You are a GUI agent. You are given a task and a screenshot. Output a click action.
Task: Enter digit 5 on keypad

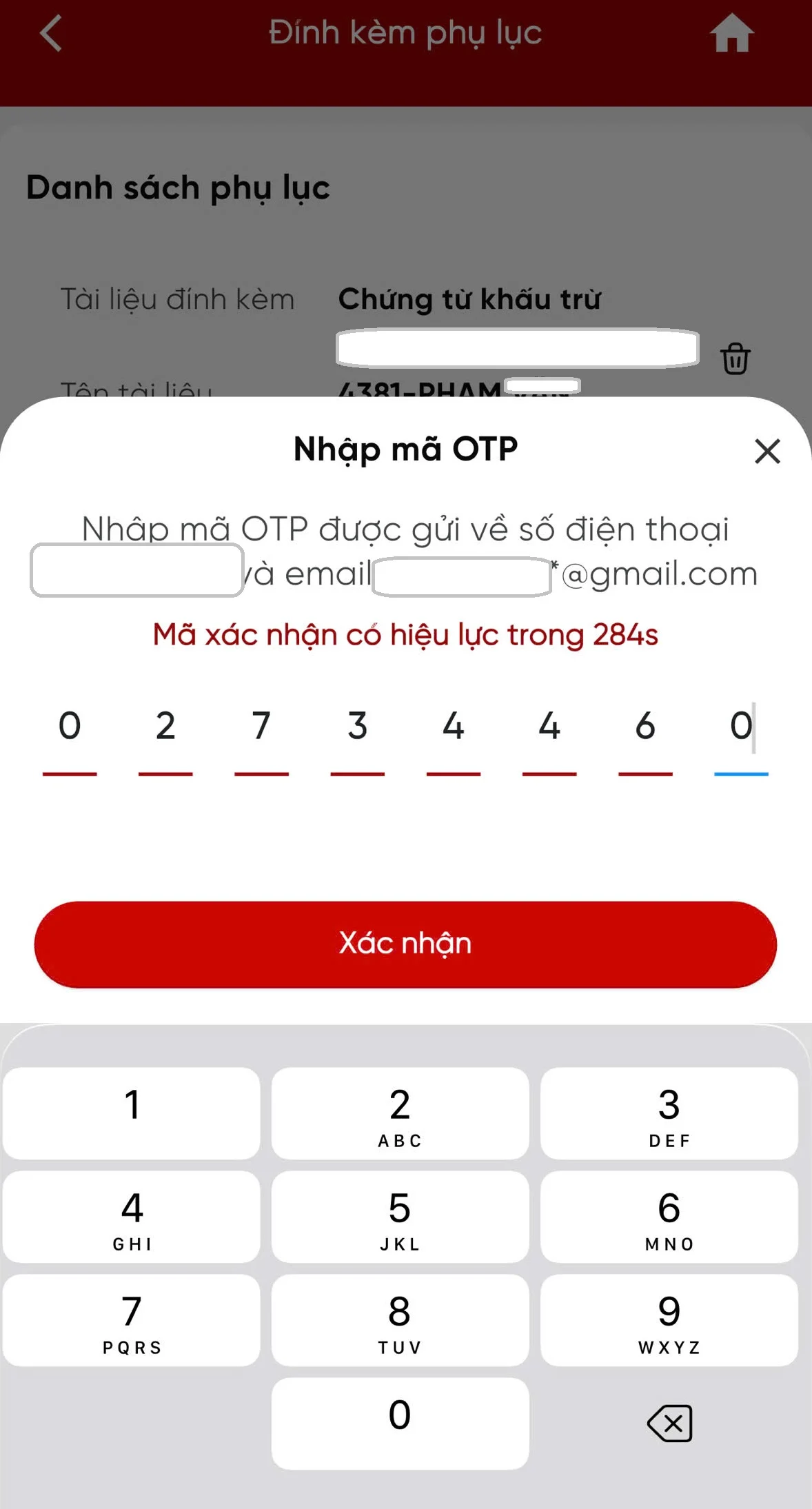pyautogui.click(x=400, y=1216)
